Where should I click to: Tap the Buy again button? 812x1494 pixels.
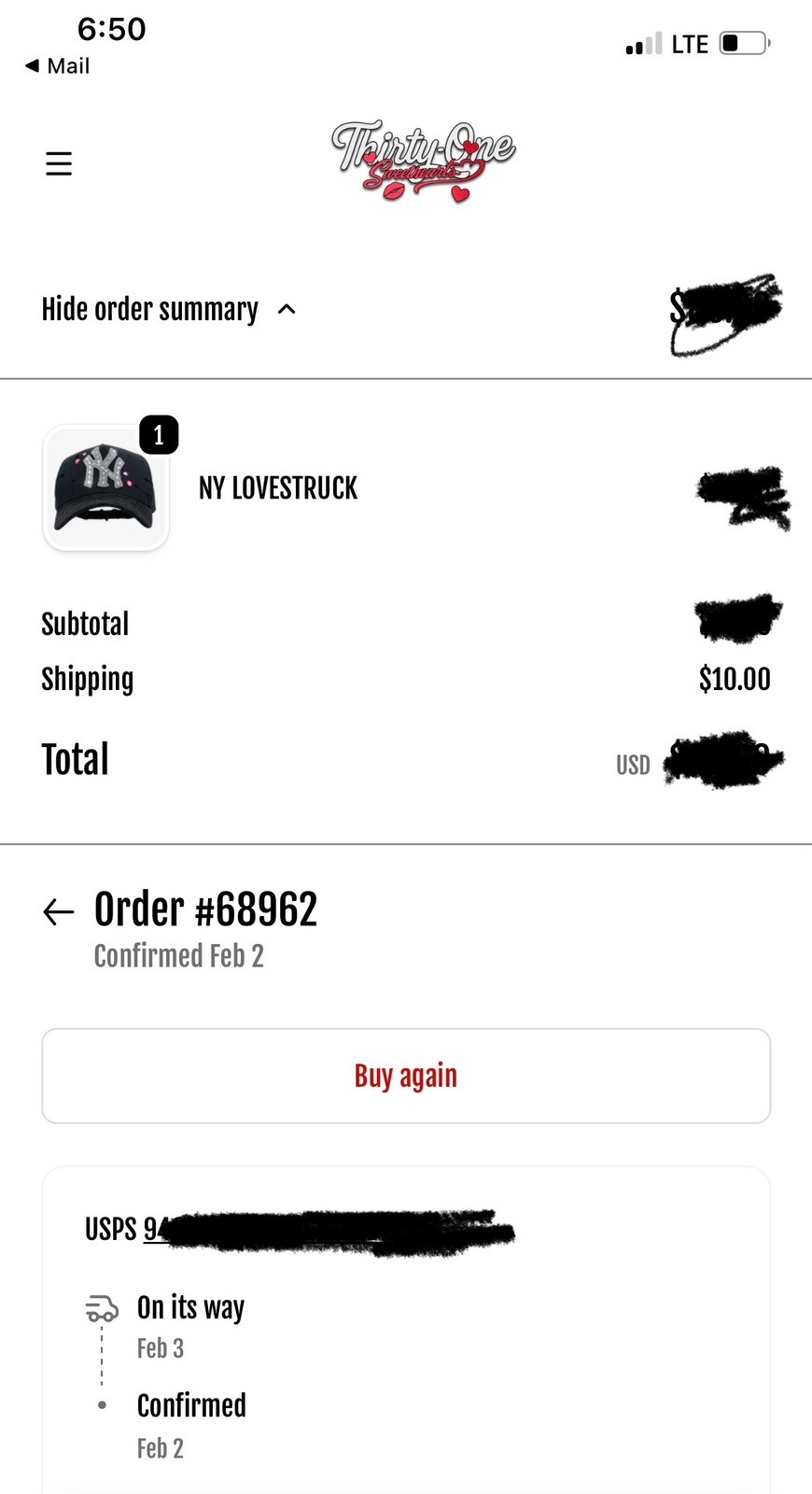tap(406, 1076)
